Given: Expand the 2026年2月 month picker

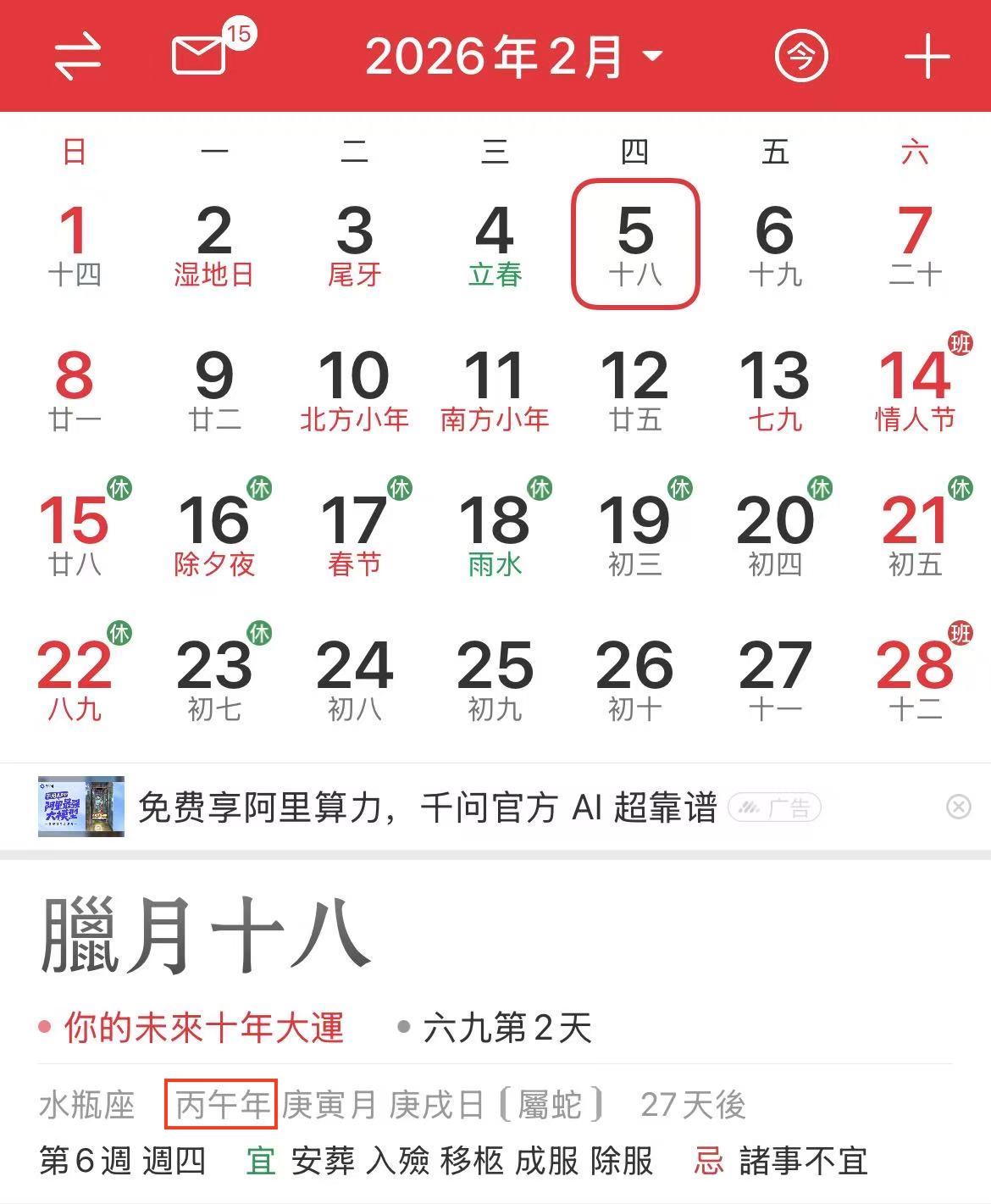Looking at the screenshot, I should point(513,58).
